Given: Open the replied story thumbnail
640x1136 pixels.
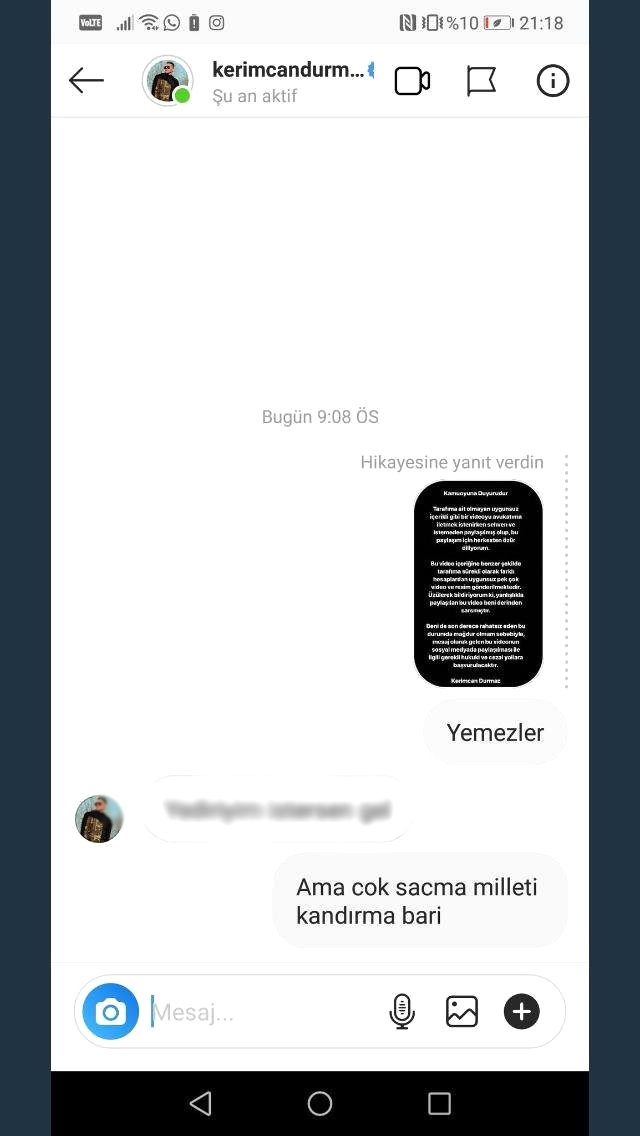Looking at the screenshot, I should (x=478, y=584).
